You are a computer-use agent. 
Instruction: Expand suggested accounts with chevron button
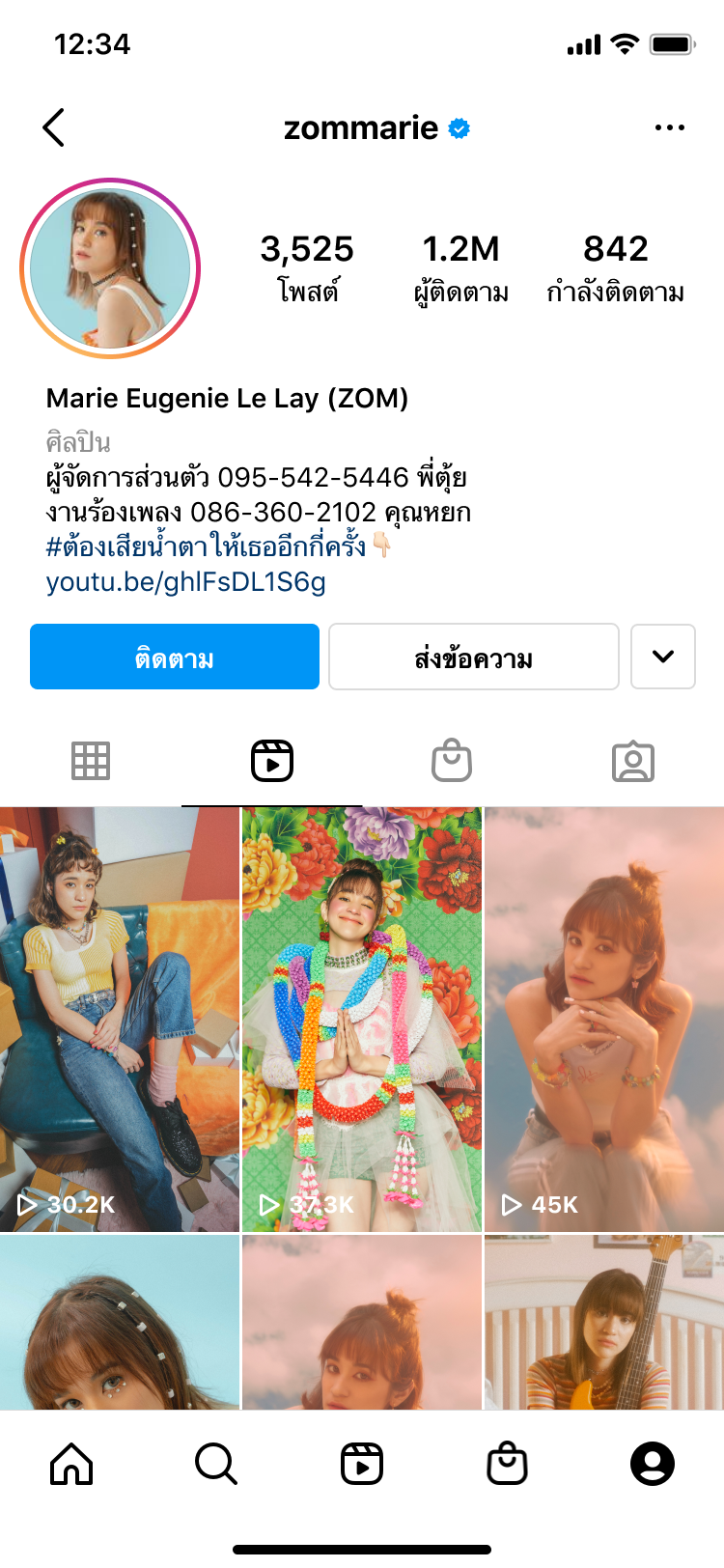pos(662,657)
